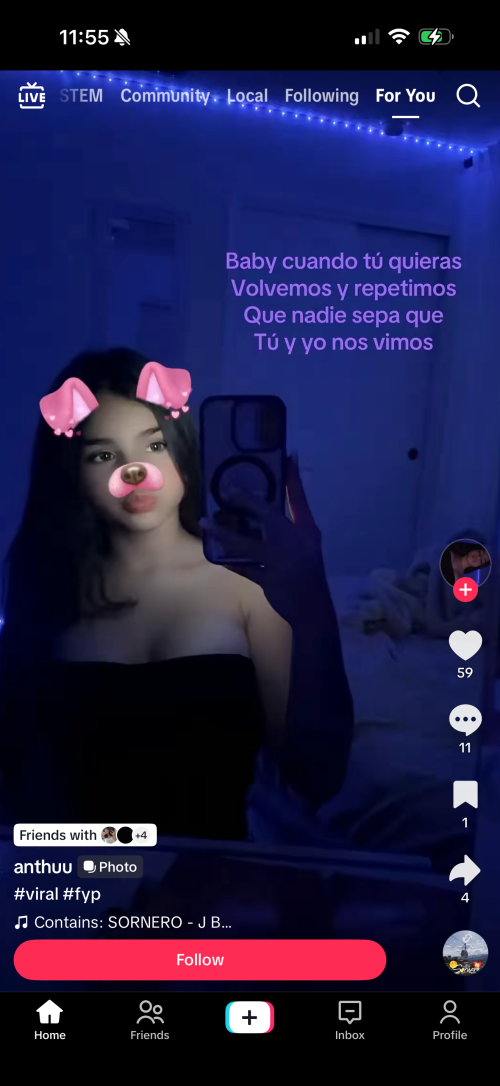Go to the Friends tab
The height and width of the screenshot is (1086, 500).
coord(150,1020)
